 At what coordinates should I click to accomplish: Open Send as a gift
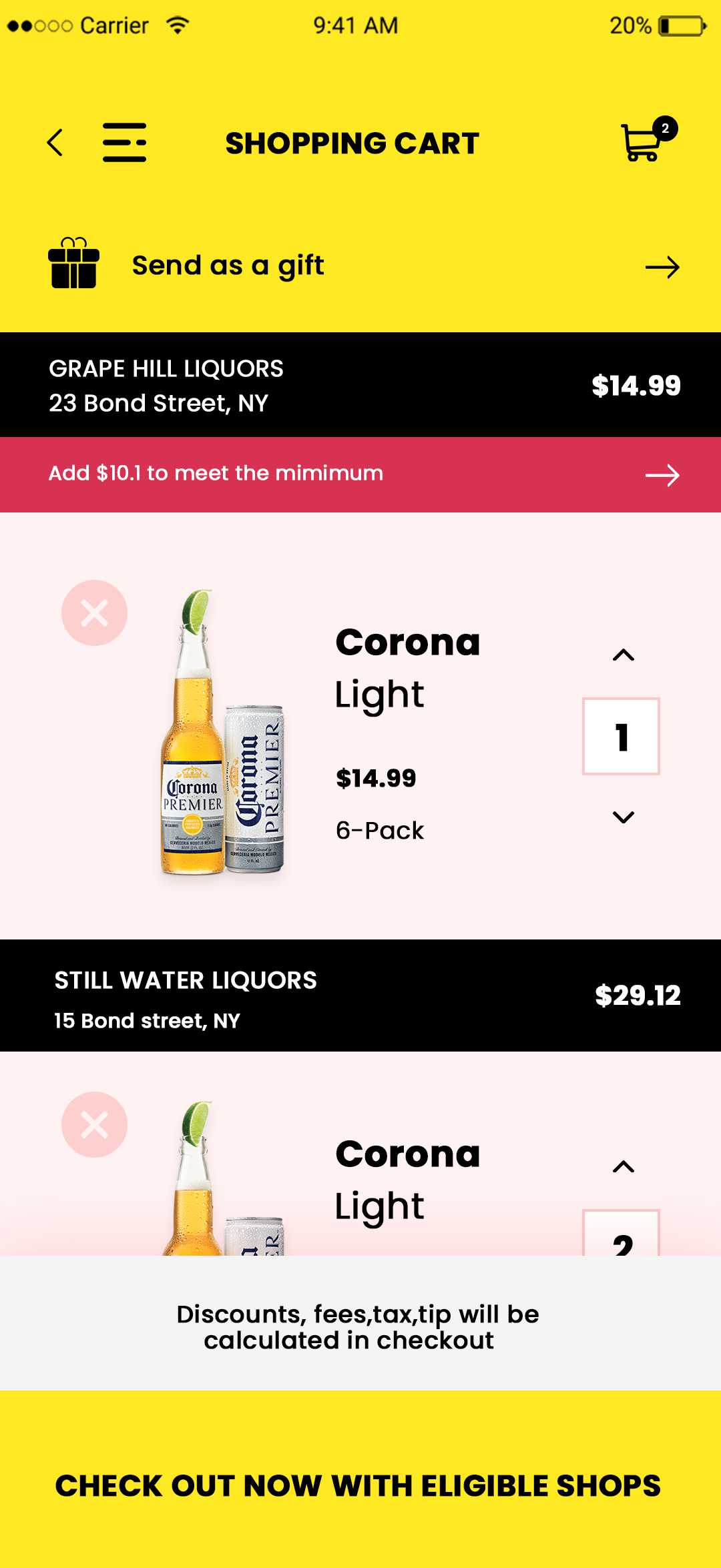(x=360, y=266)
